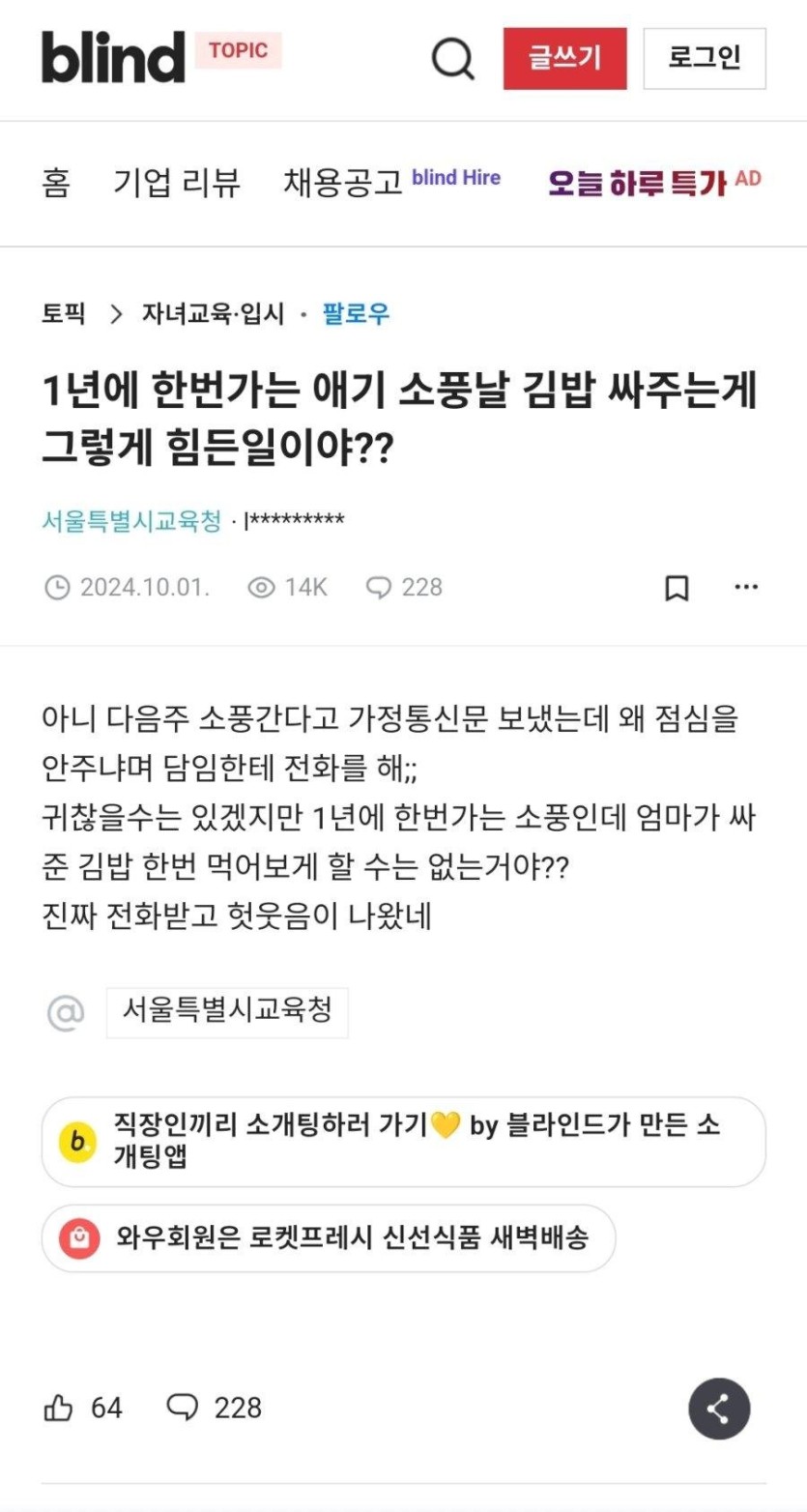This screenshot has height=1512, width=807.
Task: Tap the blind logo
Action: click(113, 57)
